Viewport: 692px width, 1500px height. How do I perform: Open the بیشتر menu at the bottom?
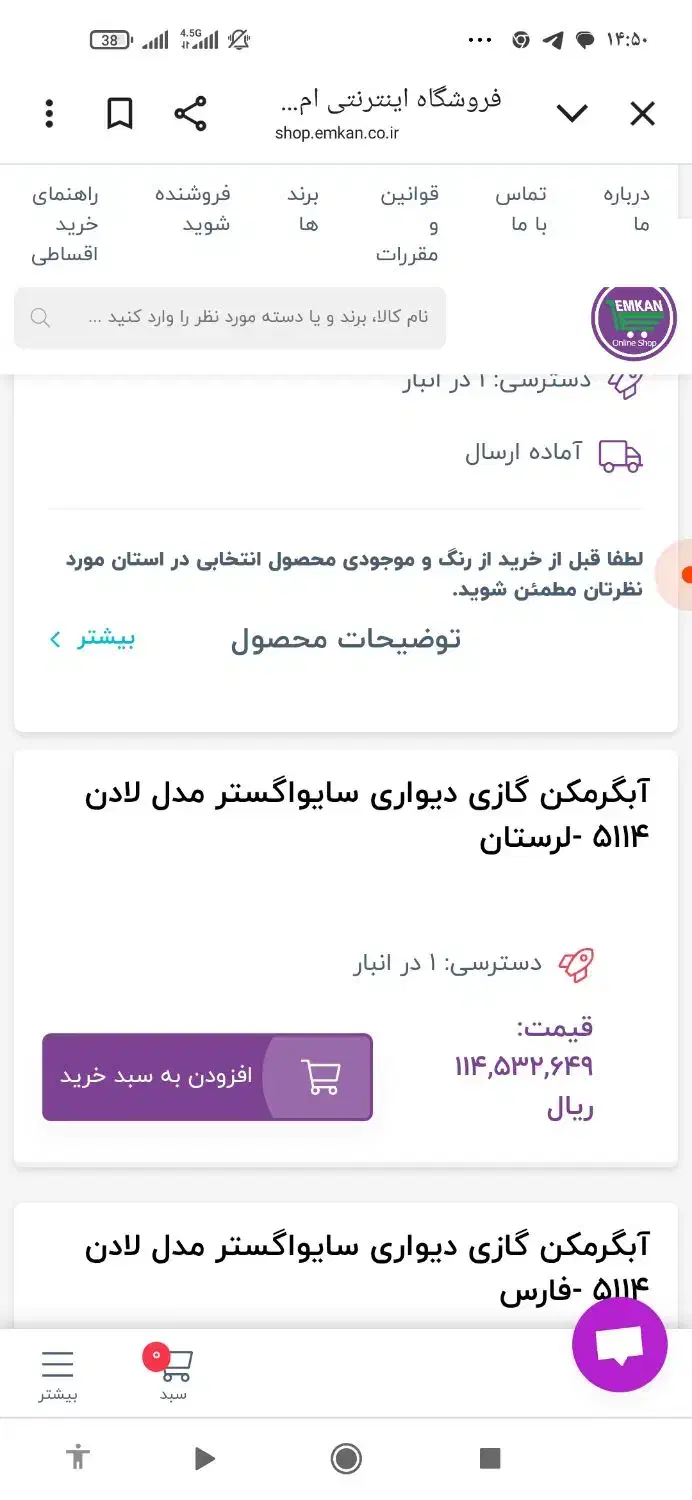pyautogui.click(x=58, y=1375)
